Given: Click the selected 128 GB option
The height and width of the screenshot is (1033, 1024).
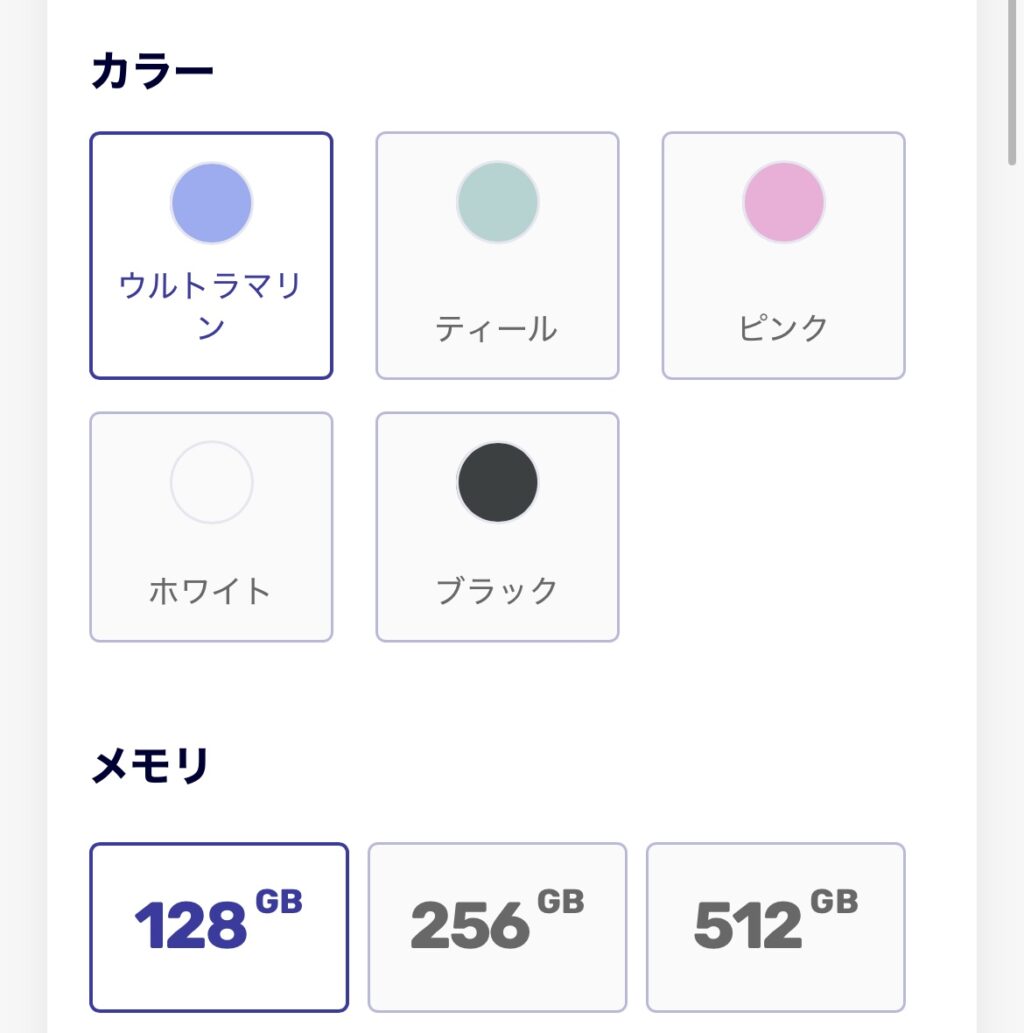Looking at the screenshot, I should pyautogui.click(x=218, y=925).
